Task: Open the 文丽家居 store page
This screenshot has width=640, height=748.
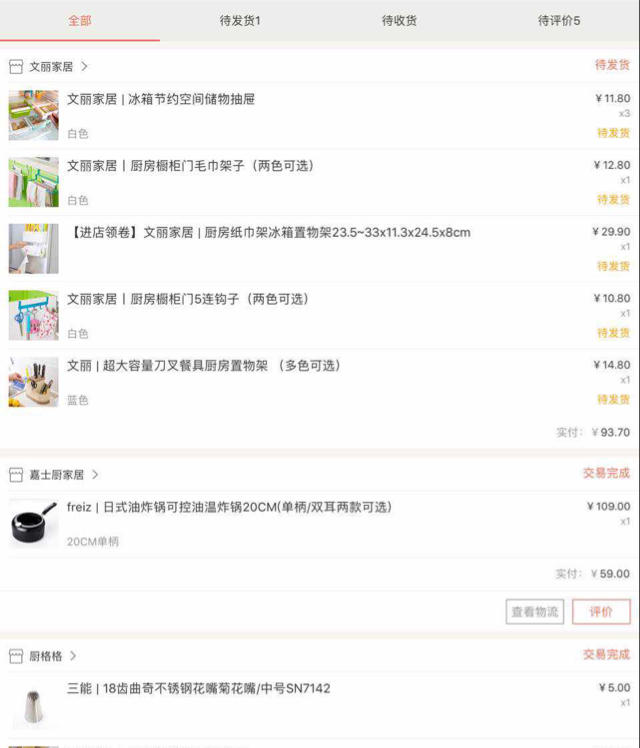Action: click(x=50, y=66)
